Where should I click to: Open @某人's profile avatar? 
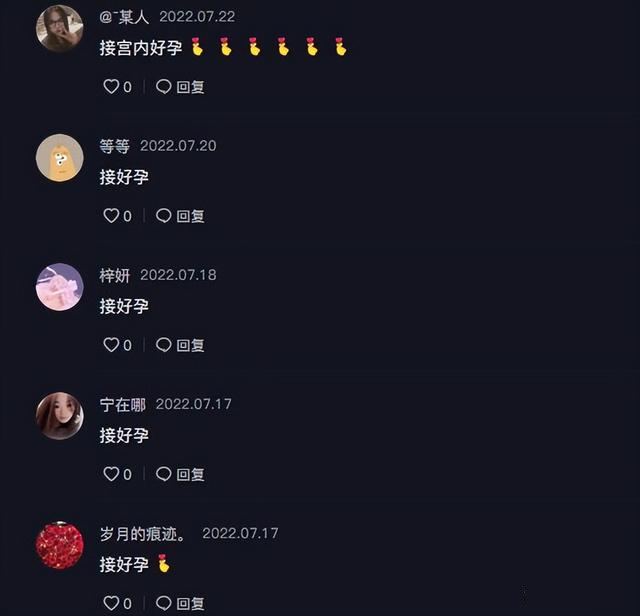59,28
